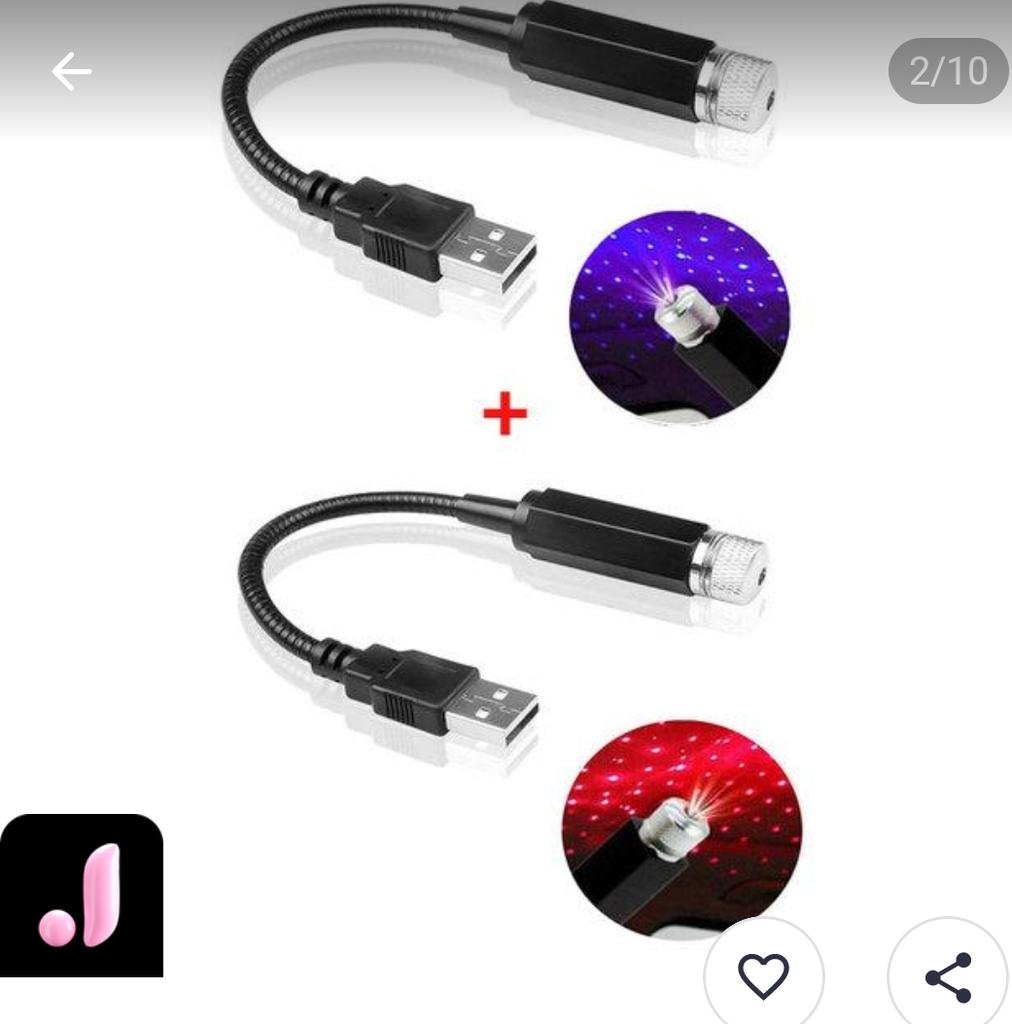Add product to wishlist with heart
This screenshot has height=1024, width=1012.
point(763,975)
